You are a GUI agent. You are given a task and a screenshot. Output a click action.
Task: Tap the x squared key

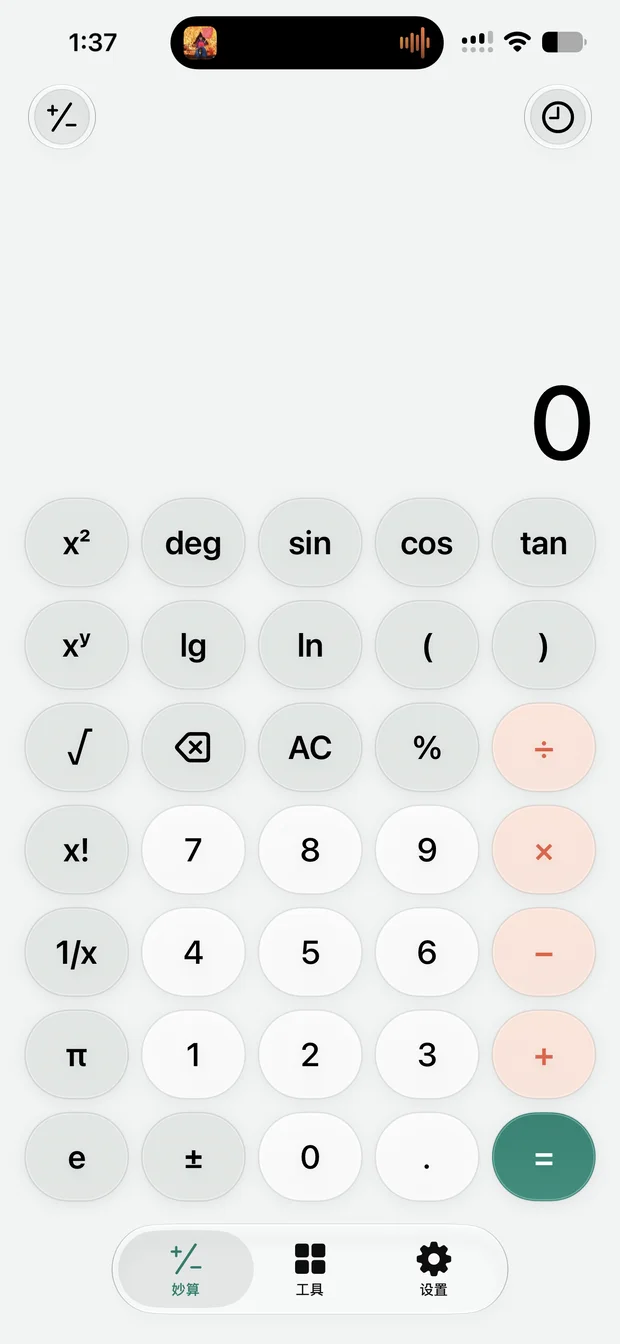77,543
